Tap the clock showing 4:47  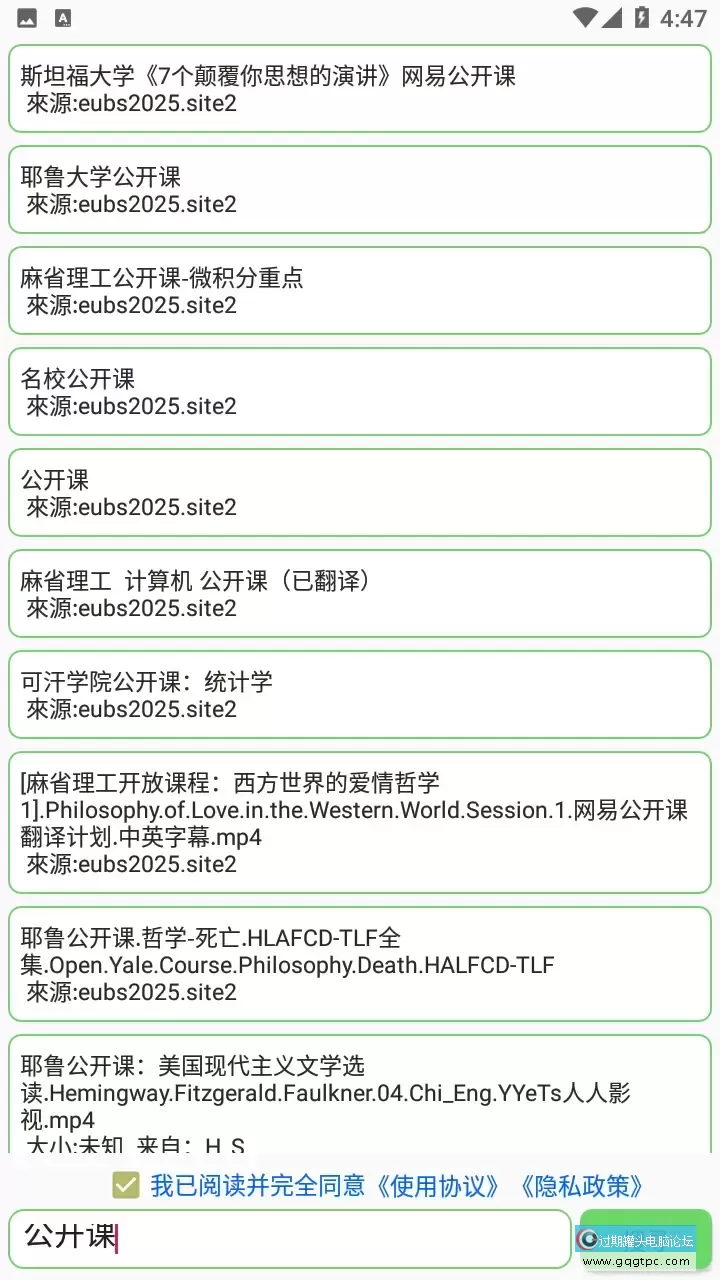[684, 17]
